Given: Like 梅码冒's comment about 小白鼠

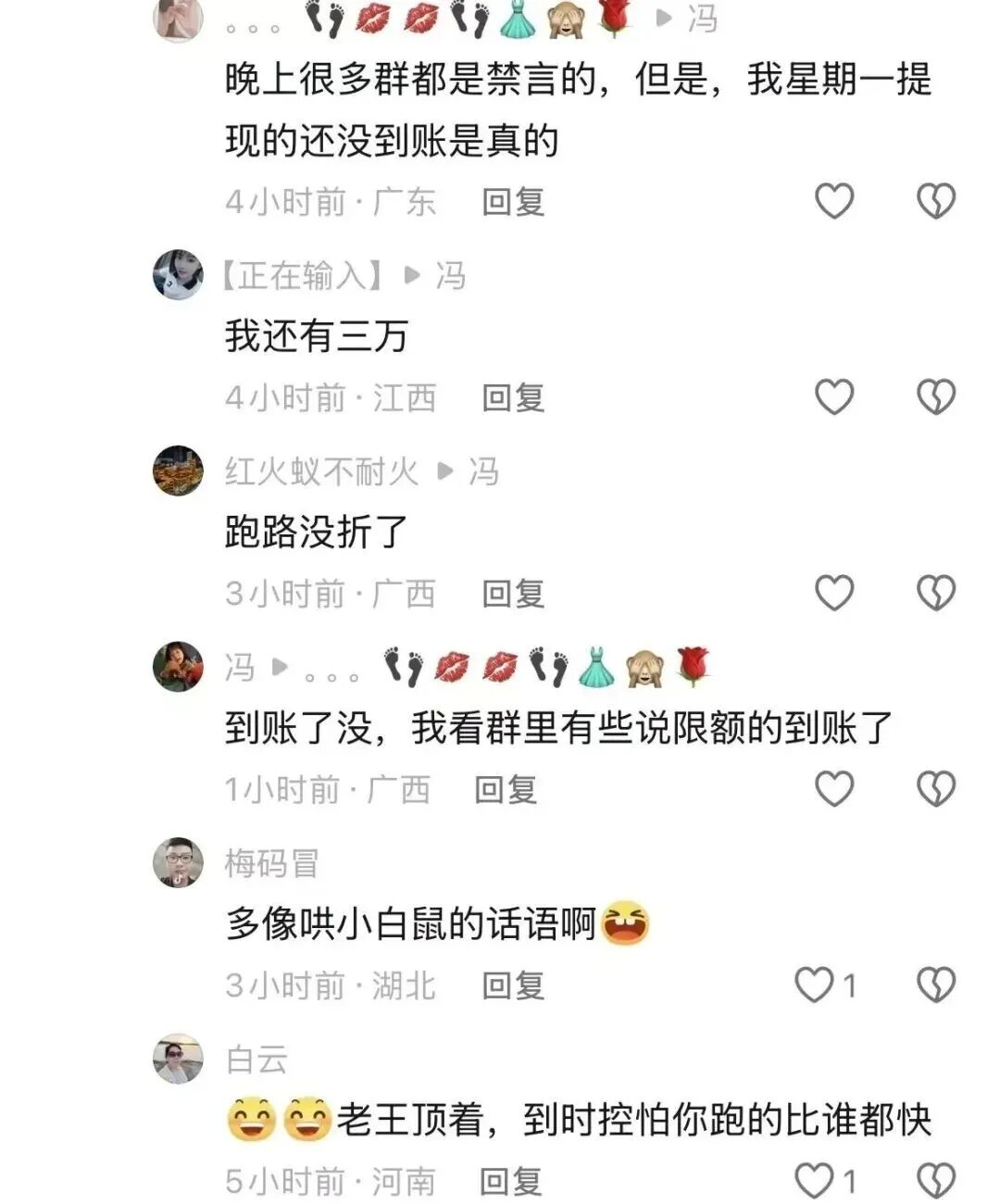Looking at the screenshot, I should (816, 985).
